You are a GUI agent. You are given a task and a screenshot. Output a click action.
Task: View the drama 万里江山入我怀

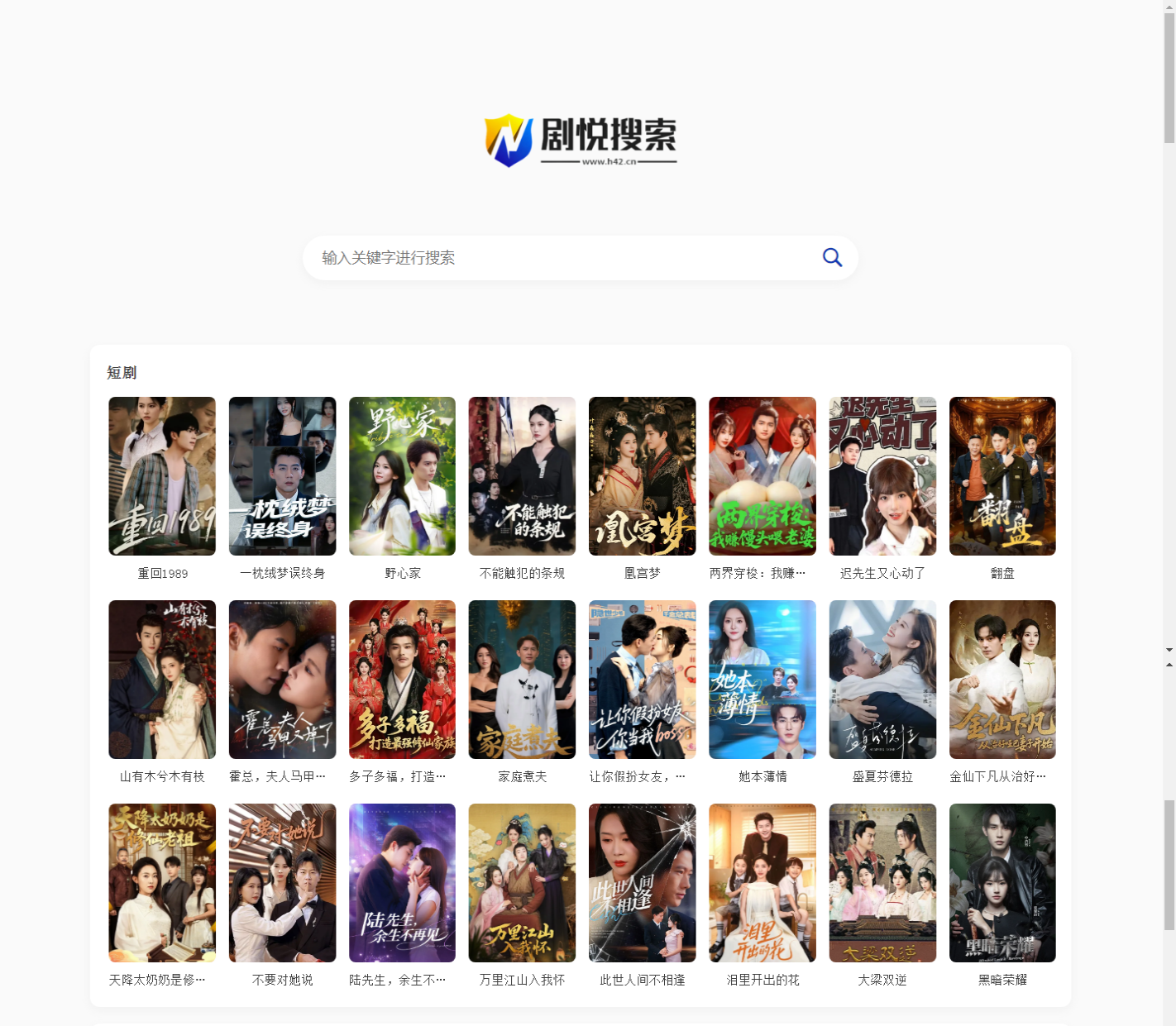[x=522, y=883]
